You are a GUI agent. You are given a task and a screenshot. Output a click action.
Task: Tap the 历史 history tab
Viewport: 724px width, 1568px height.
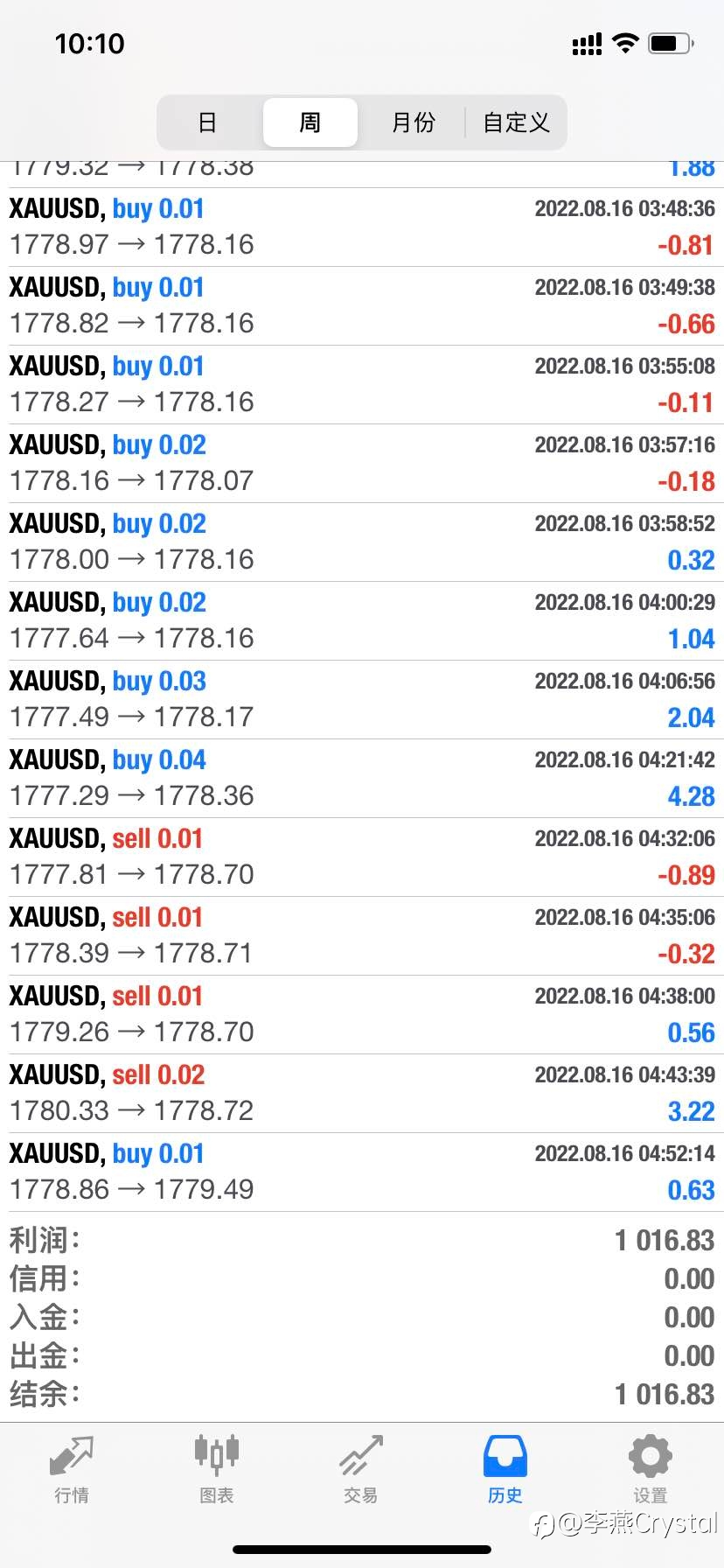505,1470
